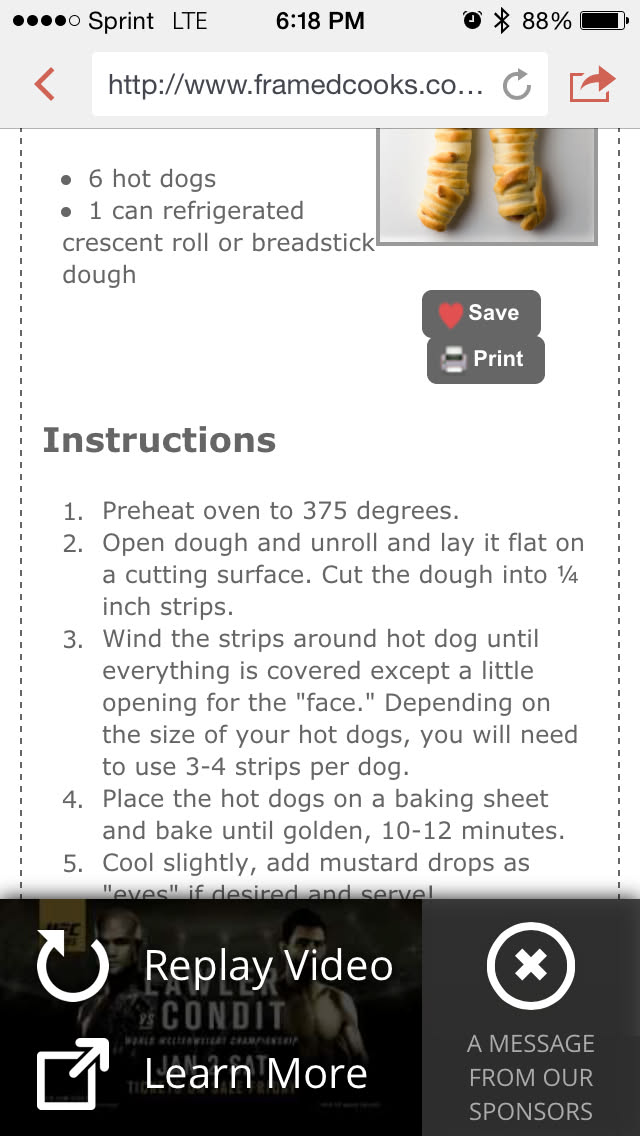Save the recipe with the heart button

click(x=481, y=313)
